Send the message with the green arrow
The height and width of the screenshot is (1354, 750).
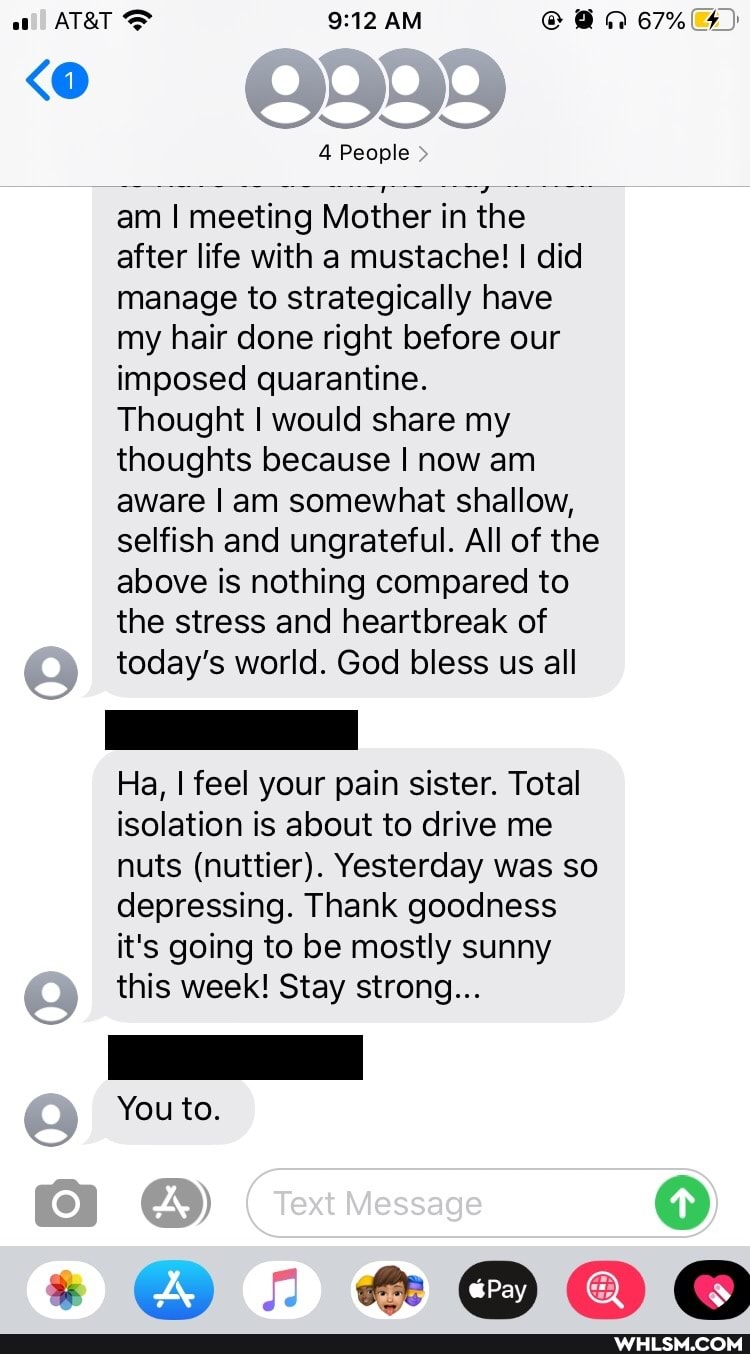click(x=682, y=1203)
